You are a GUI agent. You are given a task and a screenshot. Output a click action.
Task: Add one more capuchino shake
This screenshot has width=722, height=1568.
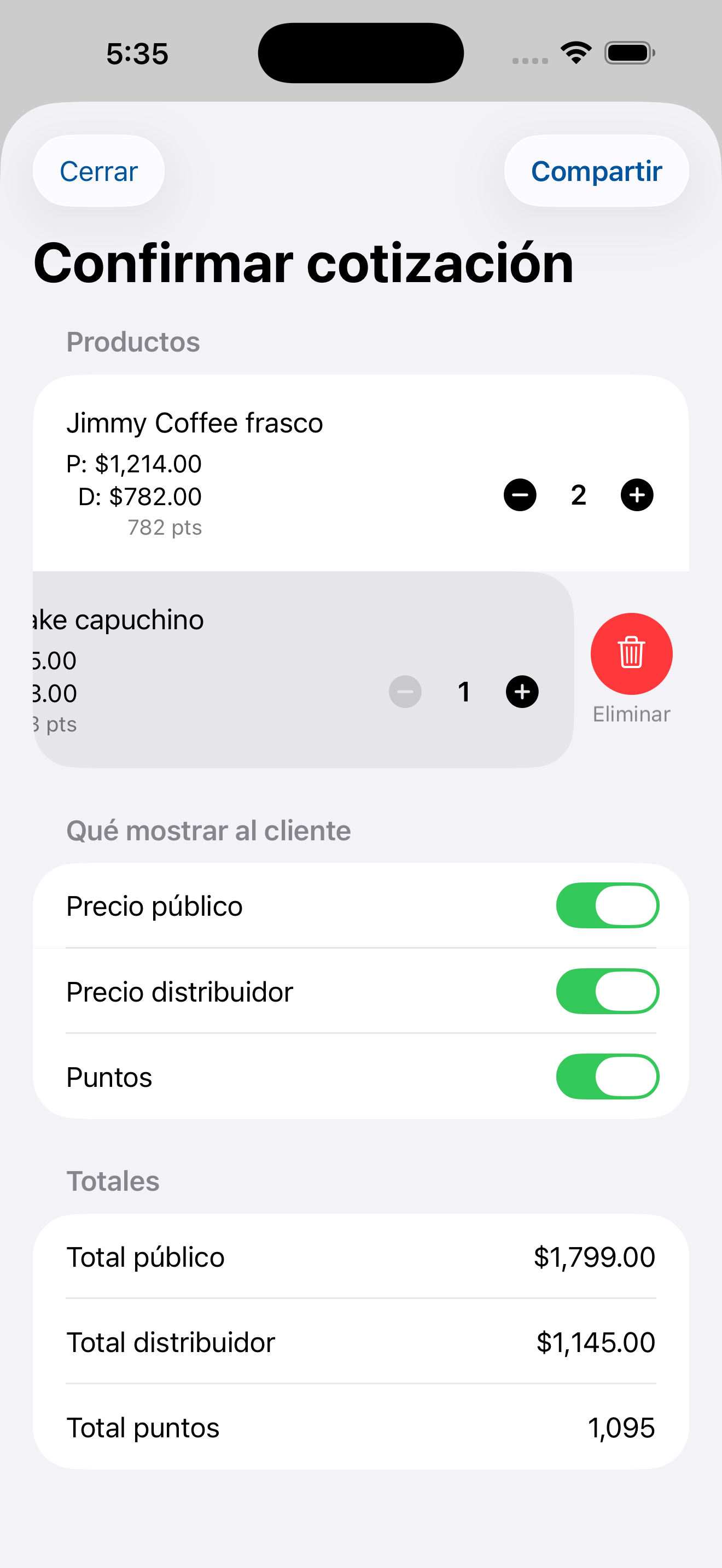pyautogui.click(x=522, y=692)
